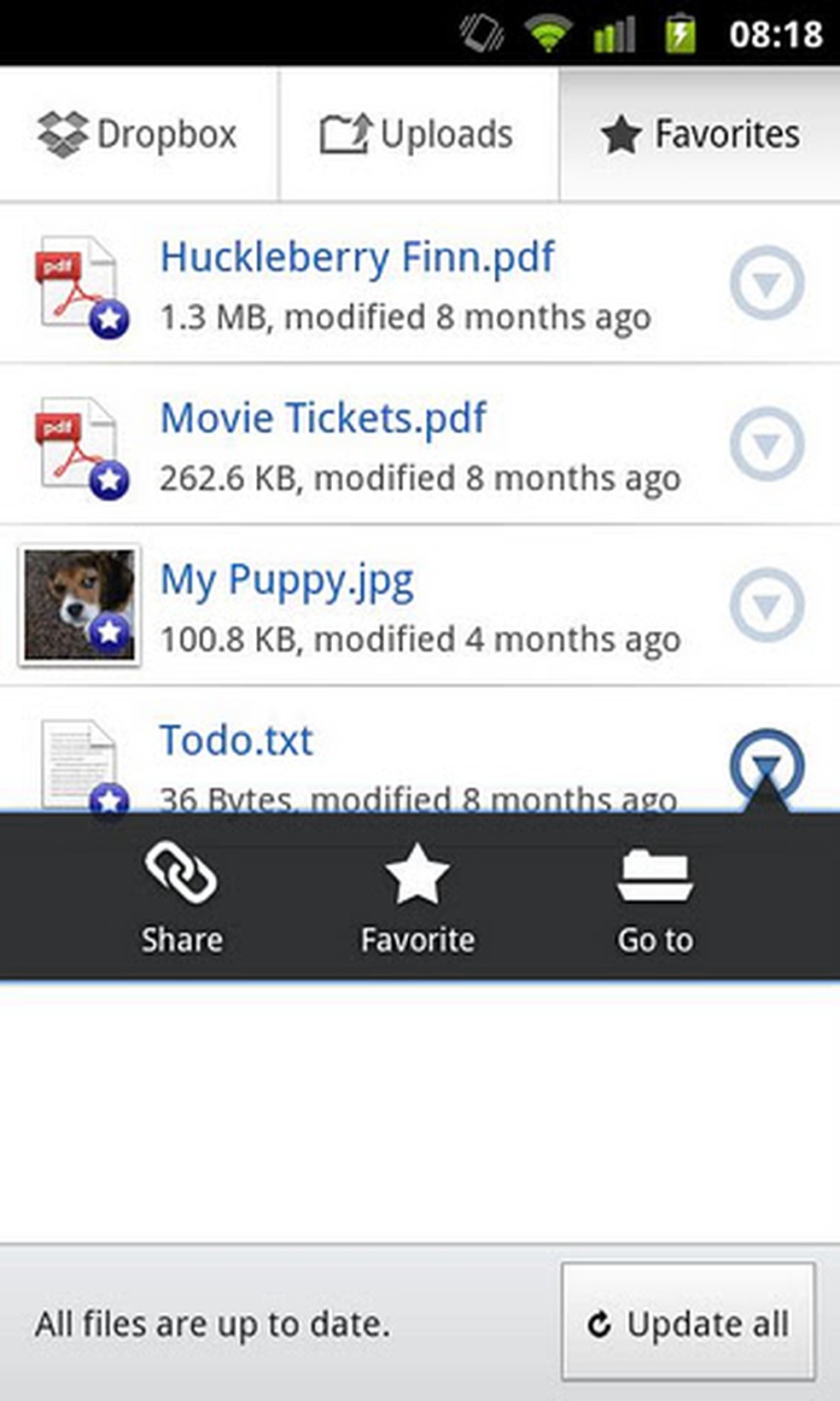
Task: Select the Uploads folder icon
Action: [345, 131]
